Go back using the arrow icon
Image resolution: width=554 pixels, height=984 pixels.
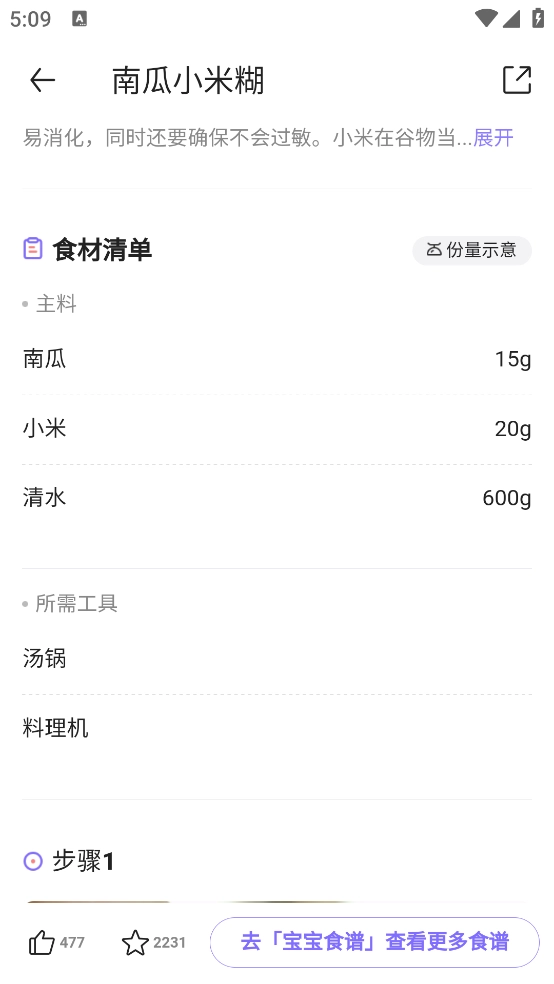click(x=43, y=80)
